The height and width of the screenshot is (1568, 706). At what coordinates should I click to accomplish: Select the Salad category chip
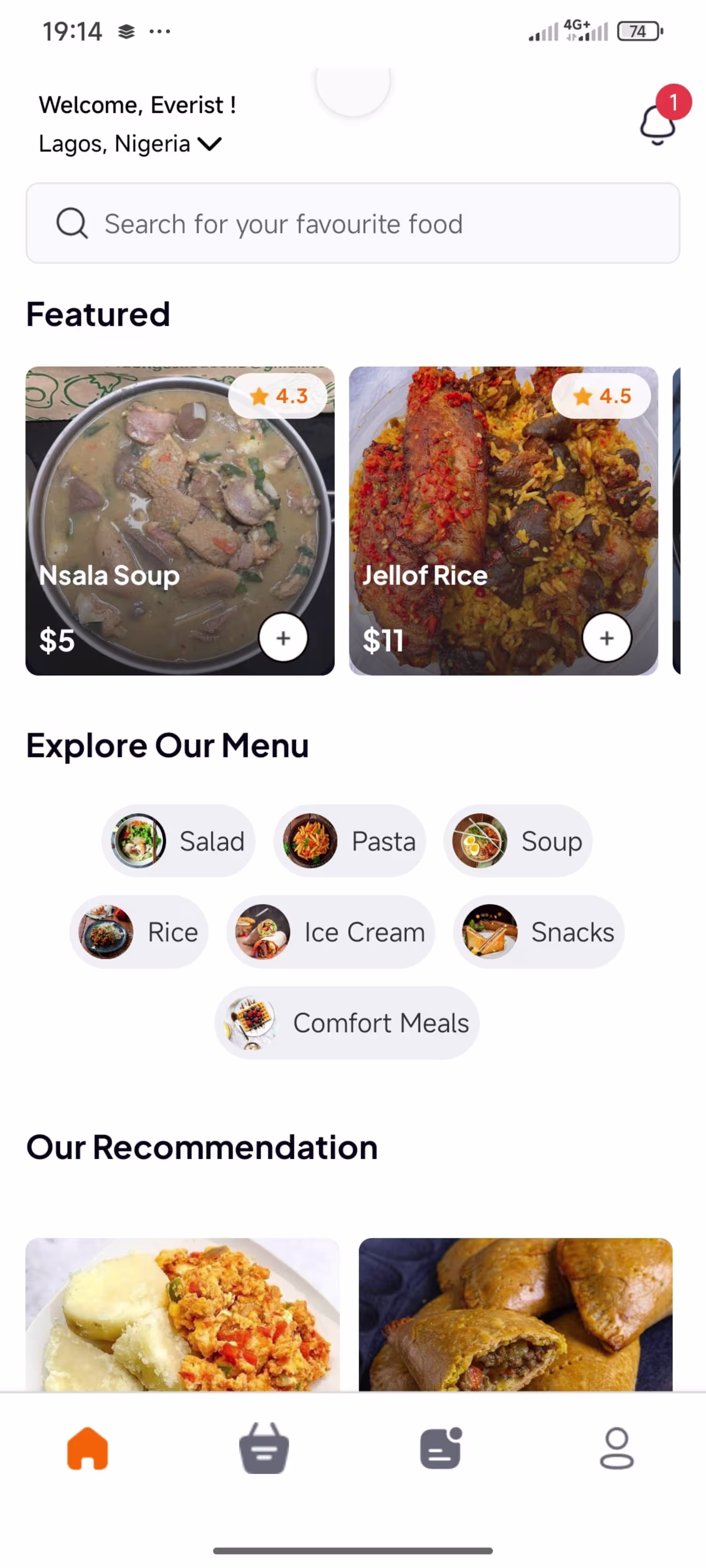tap(178, 841)
